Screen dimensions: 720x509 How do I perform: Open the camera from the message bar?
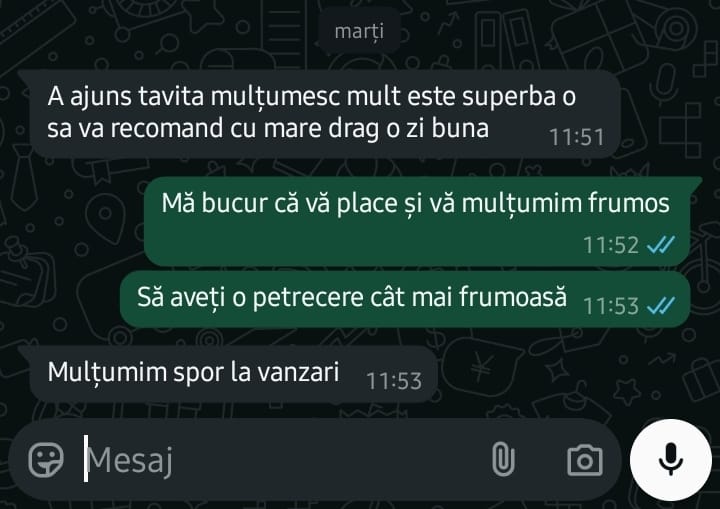point(584,460)
